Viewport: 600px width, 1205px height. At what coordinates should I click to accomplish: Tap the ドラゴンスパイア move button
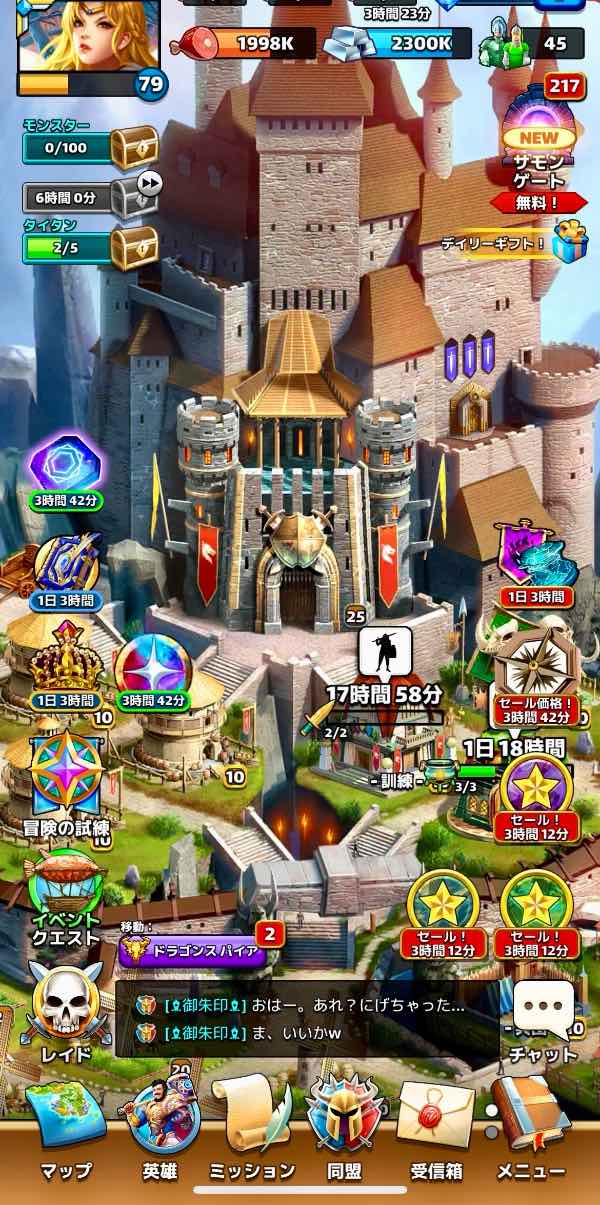pyautogui.click(x=192, y=950)
